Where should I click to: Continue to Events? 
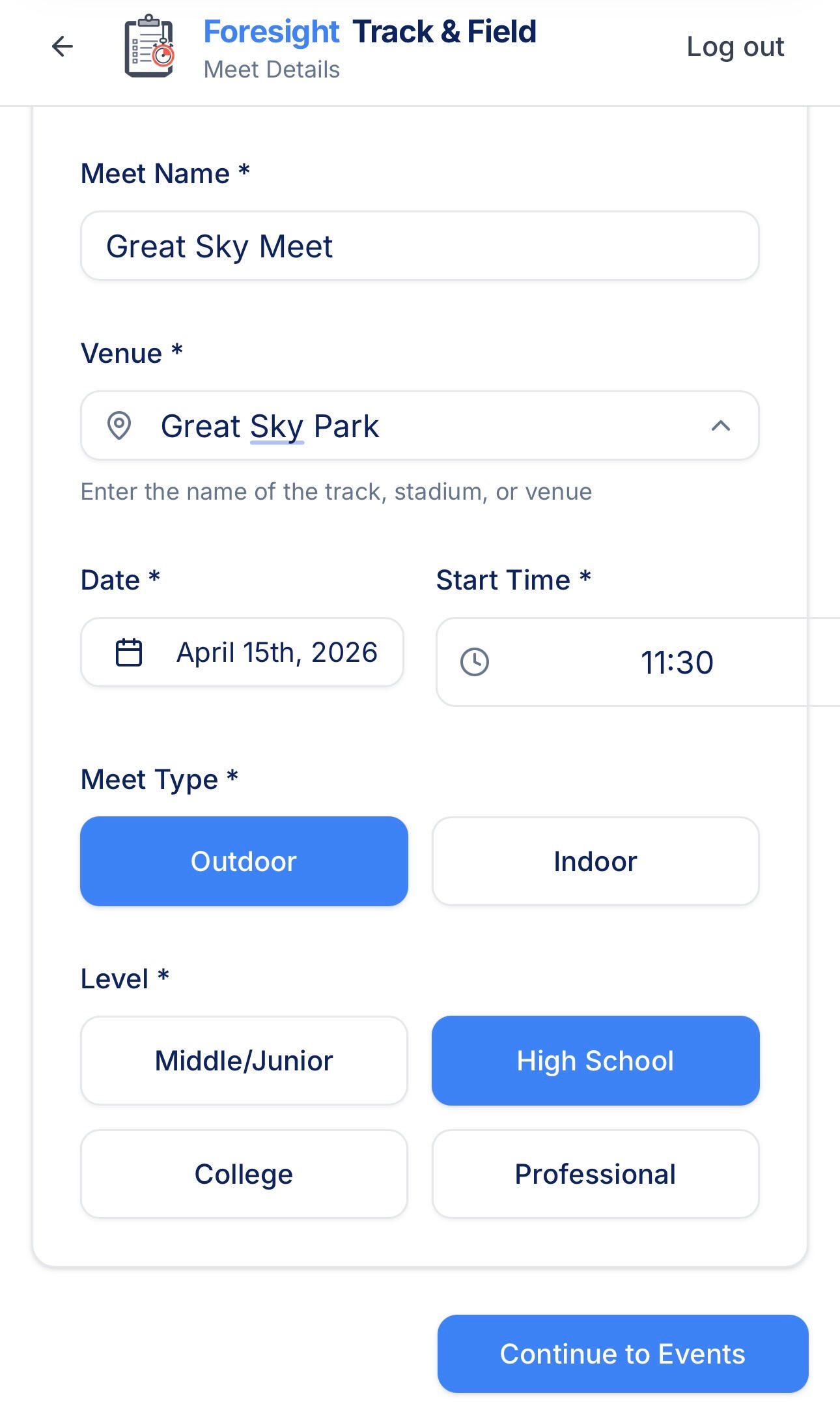pyautogui.click(x=623, y=1354)
